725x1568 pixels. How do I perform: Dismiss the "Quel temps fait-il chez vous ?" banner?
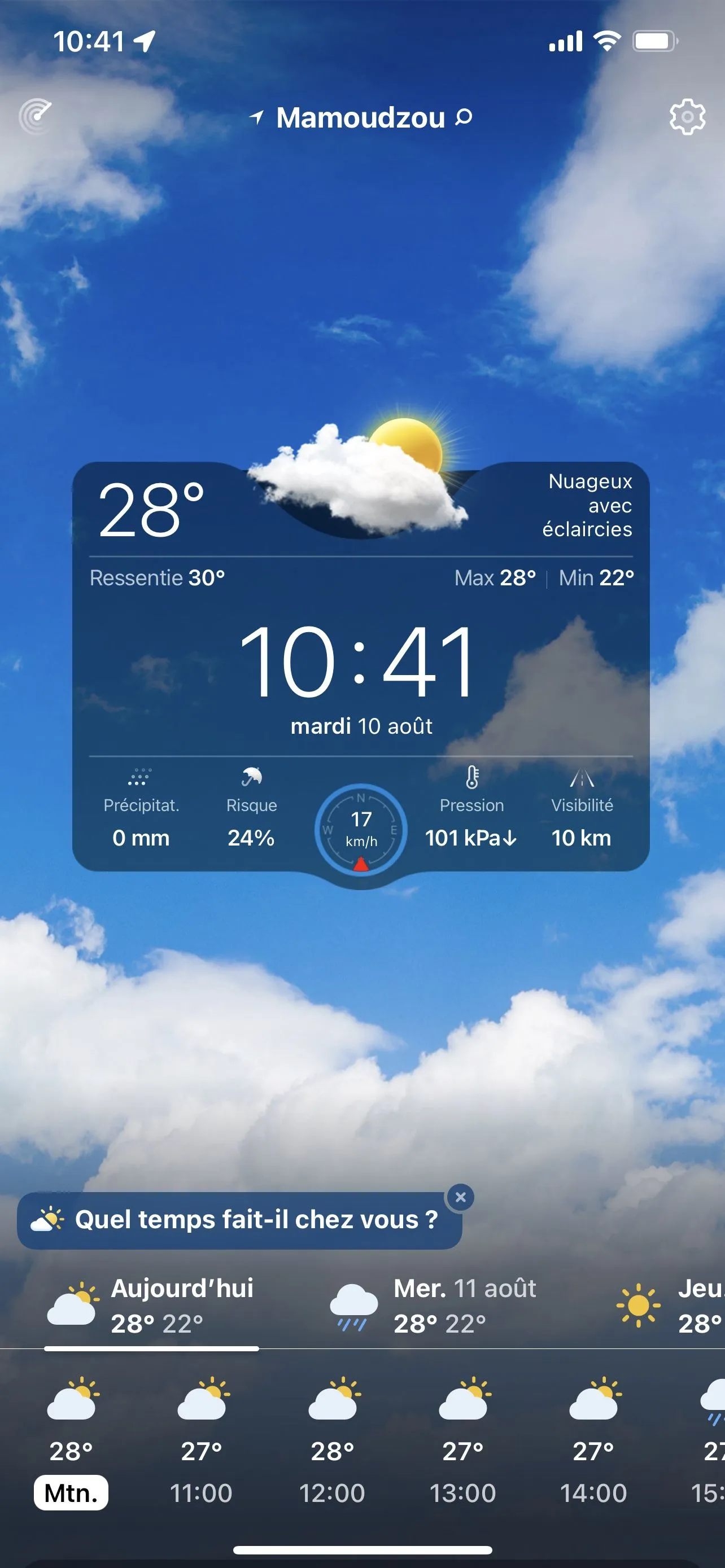[460, 1197]
